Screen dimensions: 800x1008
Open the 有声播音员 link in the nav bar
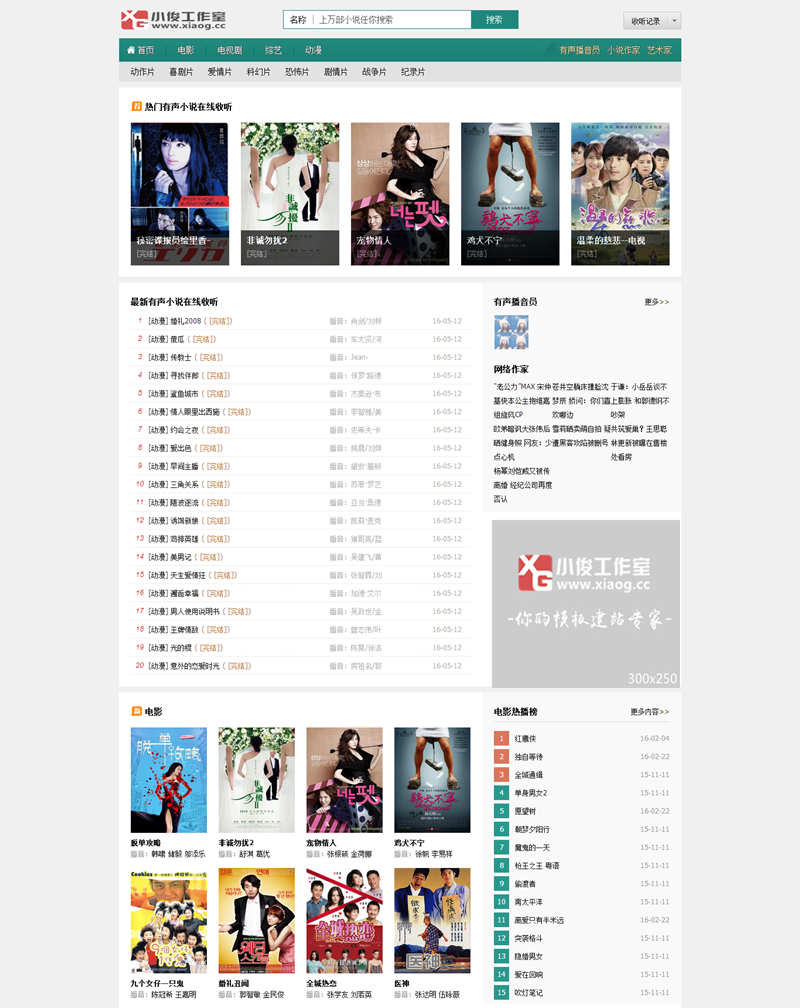579,49
